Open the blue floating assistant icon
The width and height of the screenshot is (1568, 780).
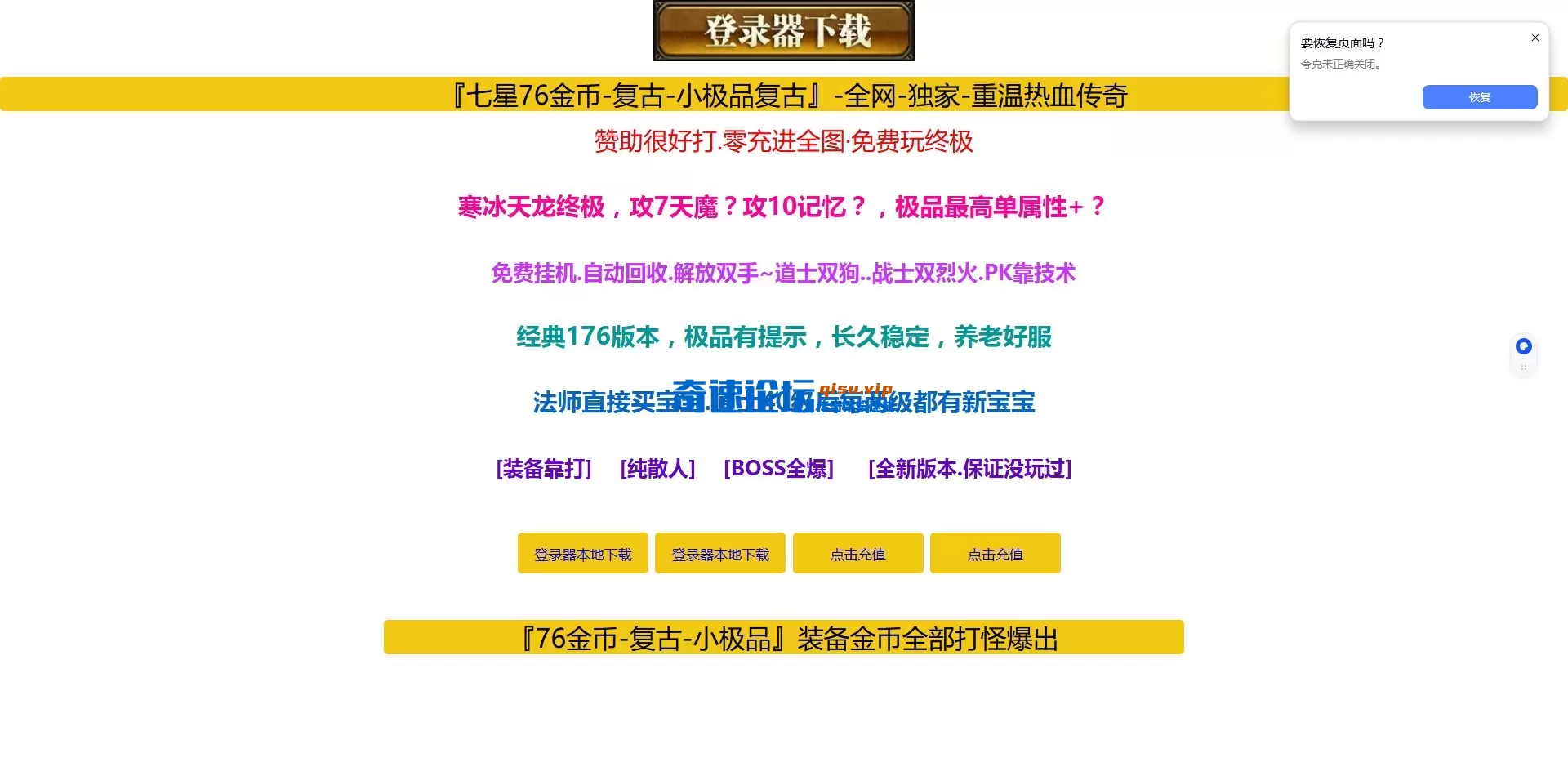pos(1523,346)
